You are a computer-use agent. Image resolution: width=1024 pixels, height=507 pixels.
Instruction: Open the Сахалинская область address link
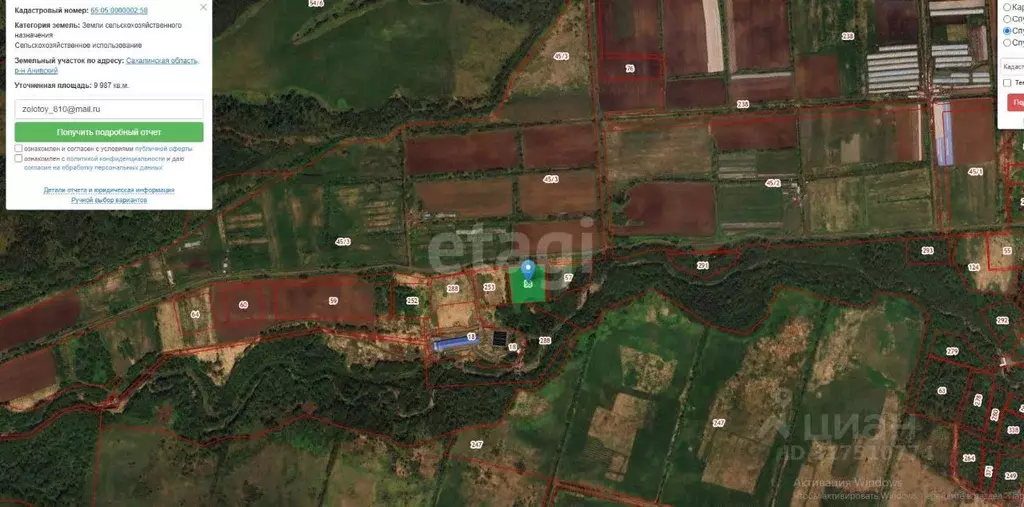(x=162, y=60)
